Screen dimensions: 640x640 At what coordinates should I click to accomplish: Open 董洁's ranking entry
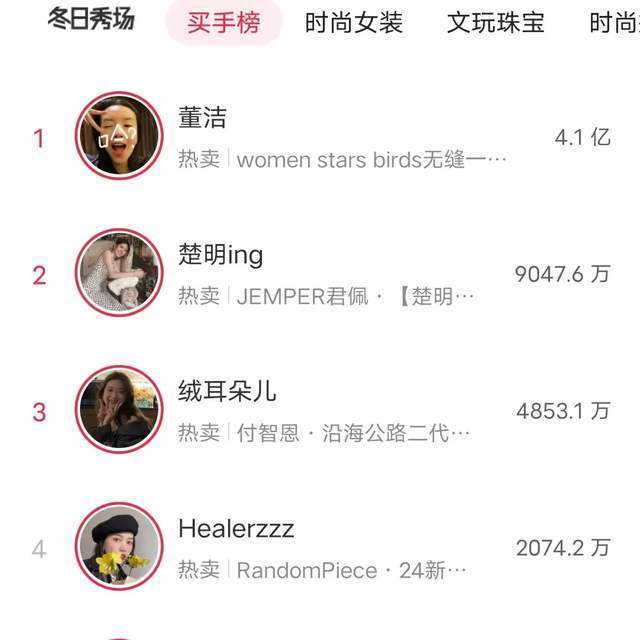pyautogui.click(x=340, y=137)
